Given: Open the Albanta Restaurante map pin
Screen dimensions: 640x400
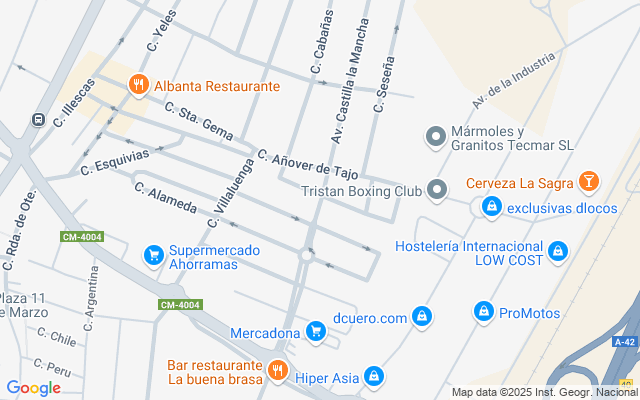Looking at the screenshot, I should [x=139, y=87].
